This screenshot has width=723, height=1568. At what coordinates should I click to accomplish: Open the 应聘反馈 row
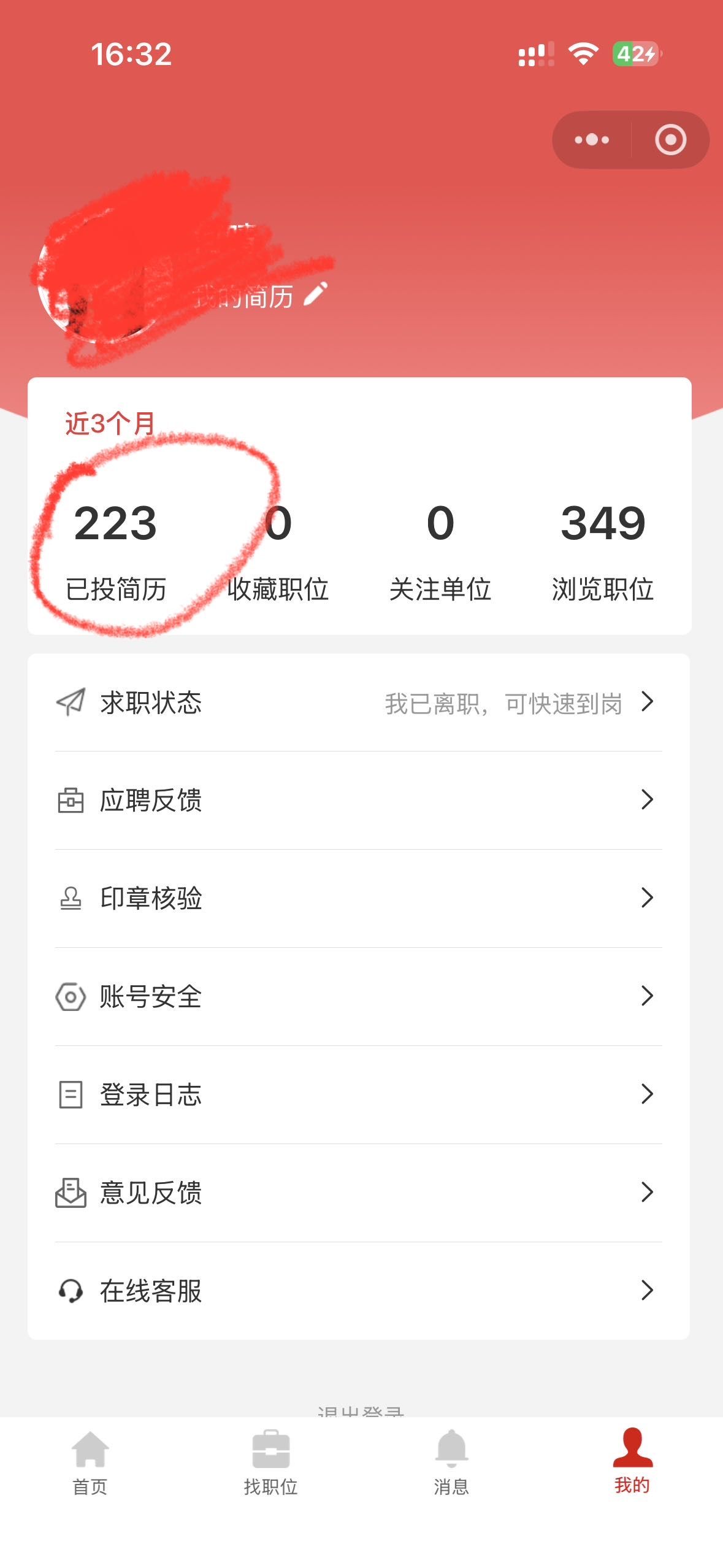pyautogui.click(x=359, y=800)
